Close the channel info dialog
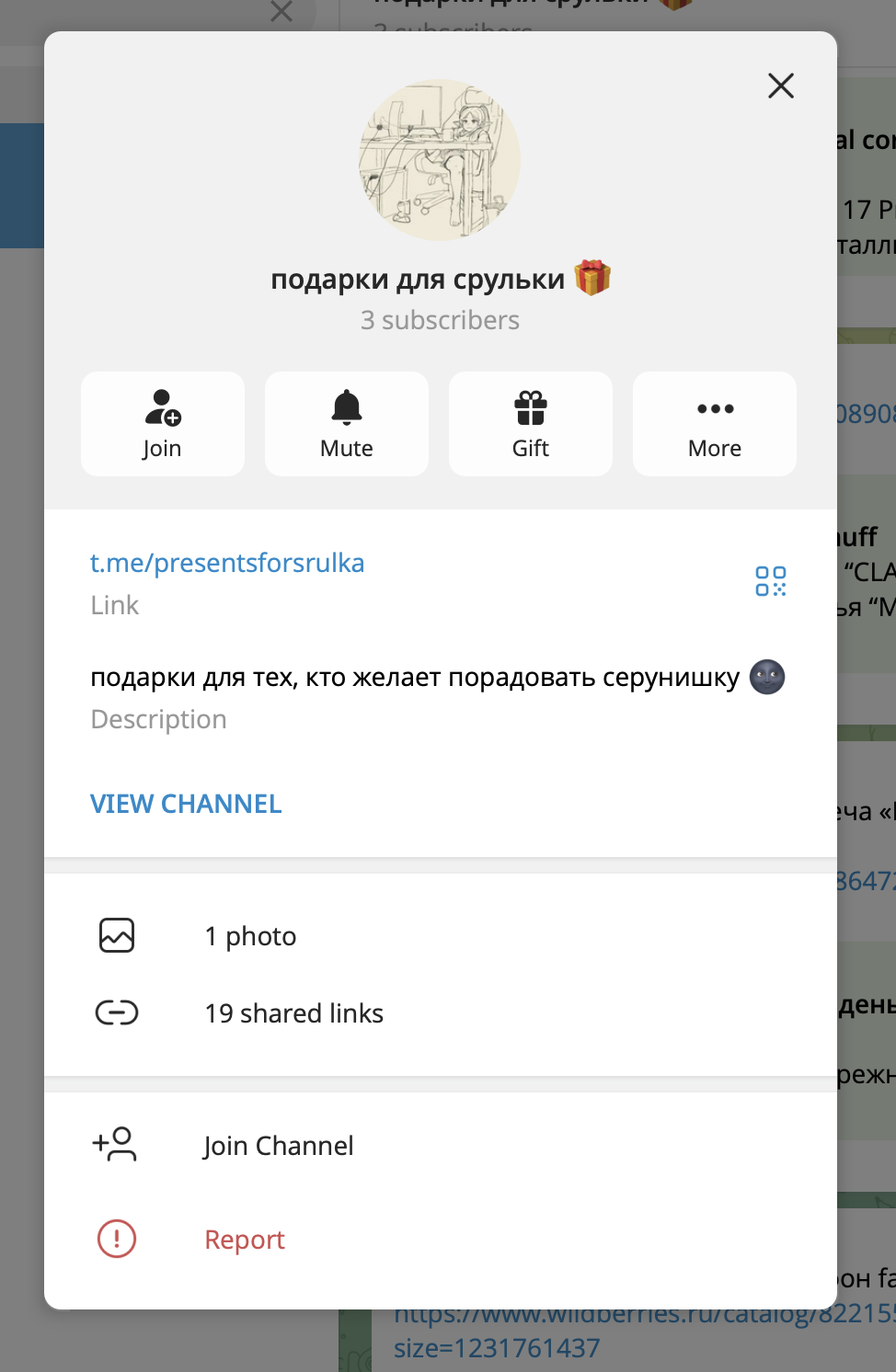This screenshot has width=896, height=1372. tap(781, 86)
